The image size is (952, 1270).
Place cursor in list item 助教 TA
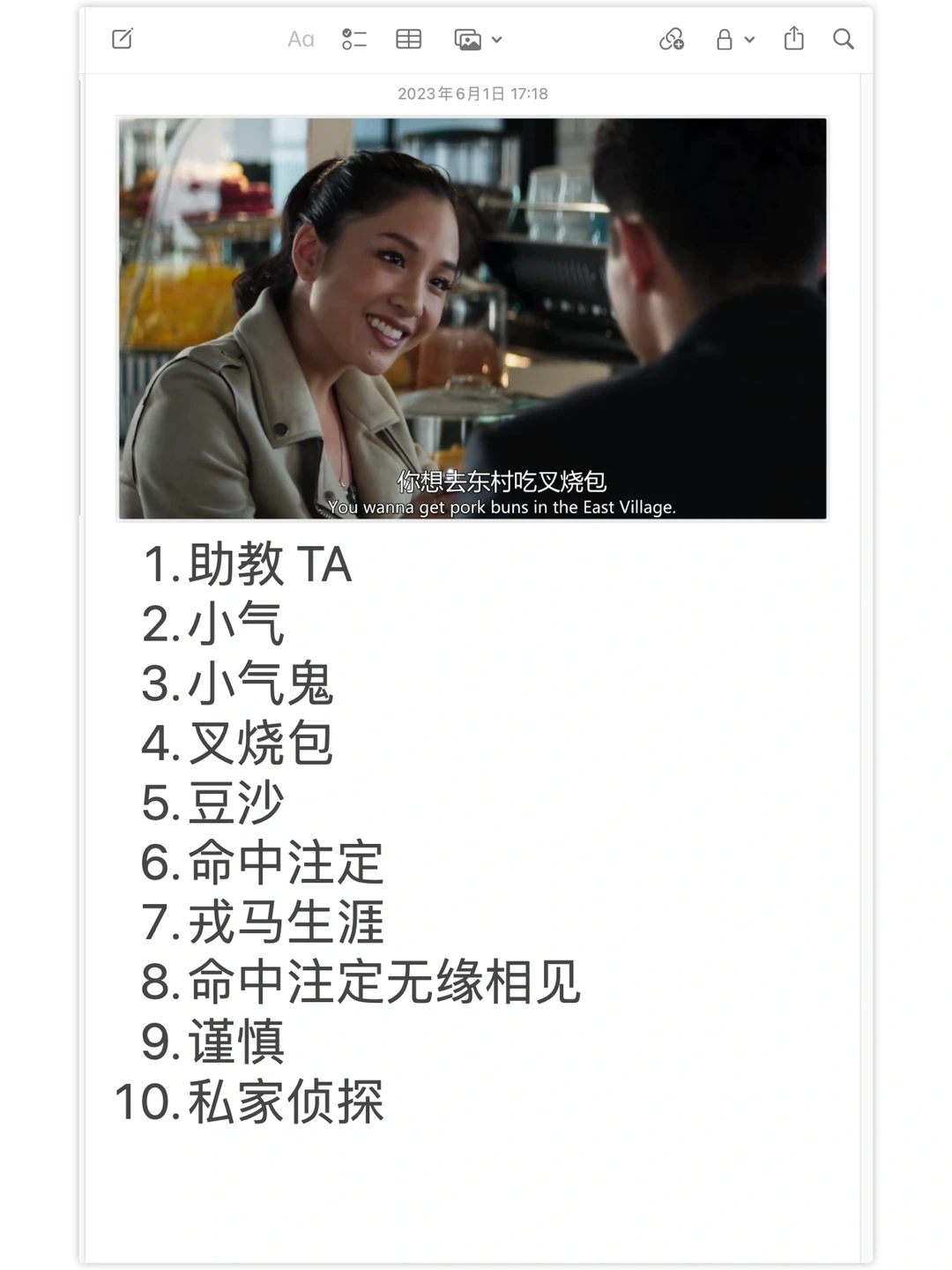click(264, 565)
